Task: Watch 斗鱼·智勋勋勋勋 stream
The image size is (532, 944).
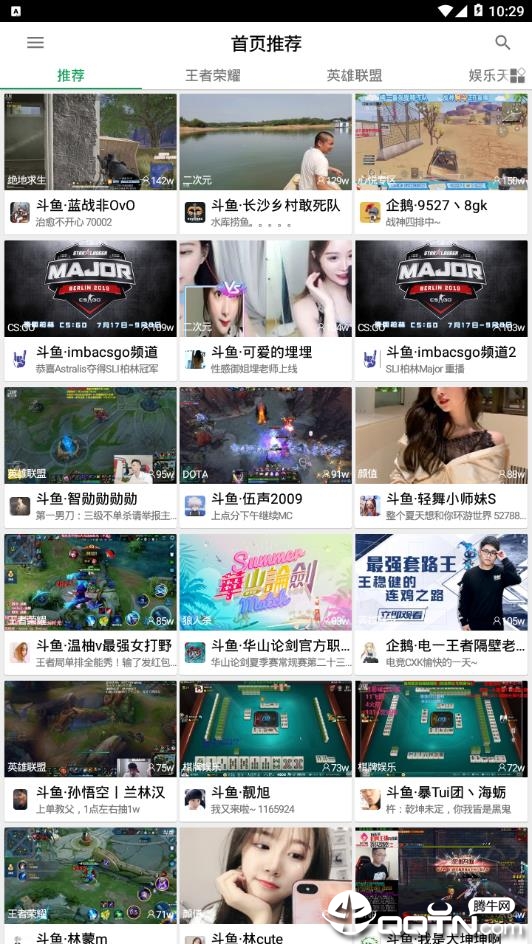Action: coord(90,458)
